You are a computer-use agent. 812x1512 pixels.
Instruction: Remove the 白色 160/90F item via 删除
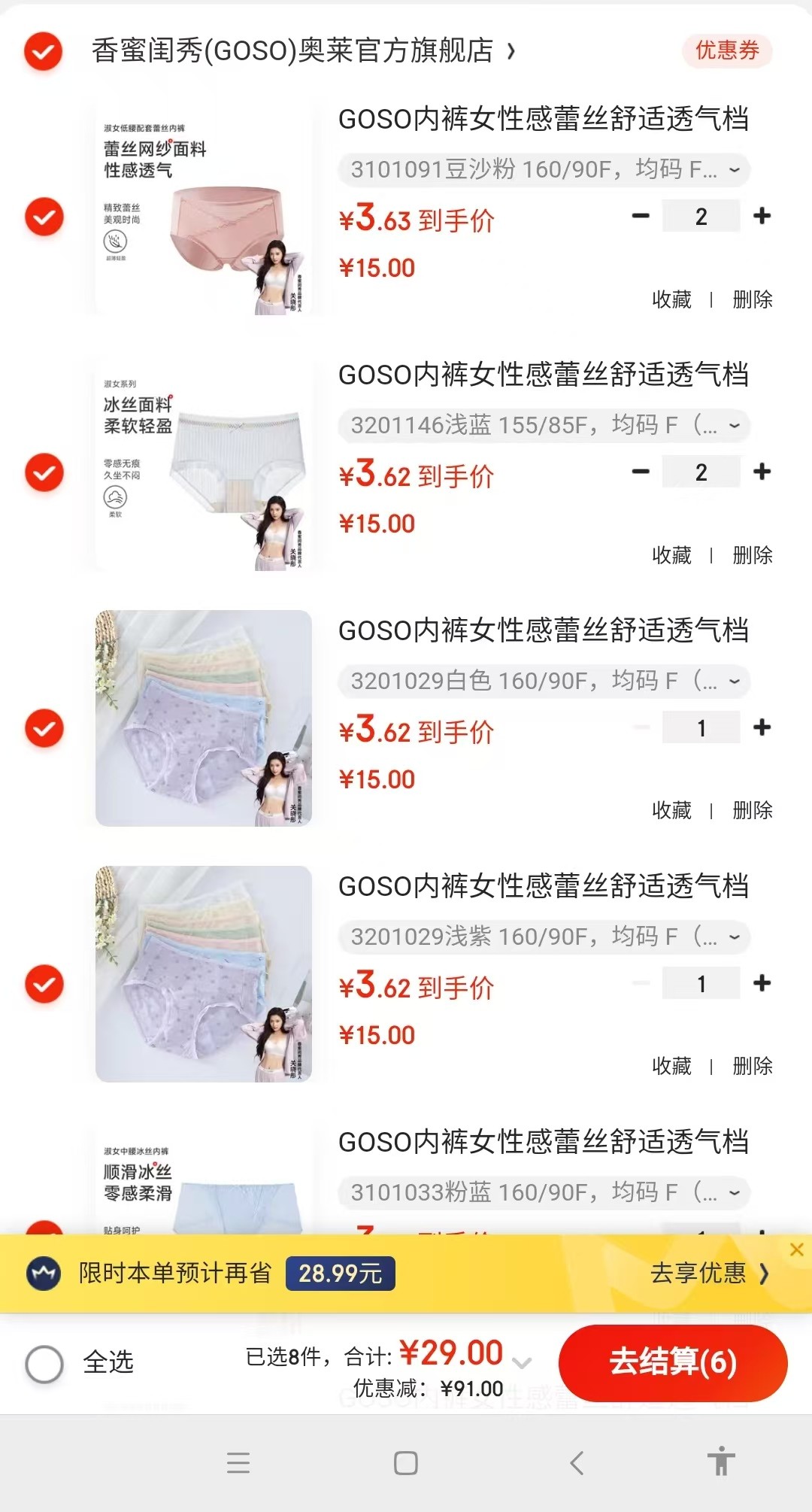[x=752, y=810]
